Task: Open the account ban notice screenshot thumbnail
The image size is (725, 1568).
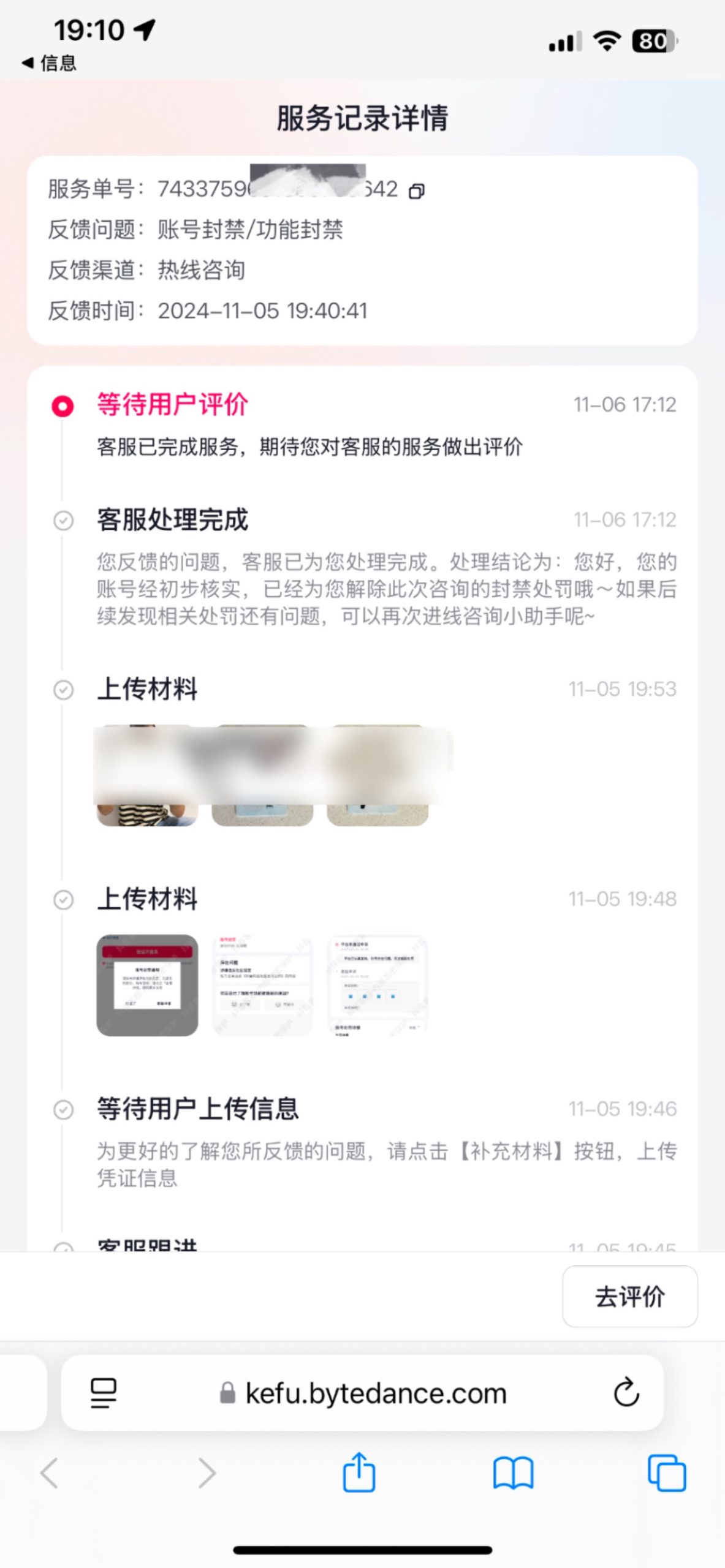Action: coord(147,985)
